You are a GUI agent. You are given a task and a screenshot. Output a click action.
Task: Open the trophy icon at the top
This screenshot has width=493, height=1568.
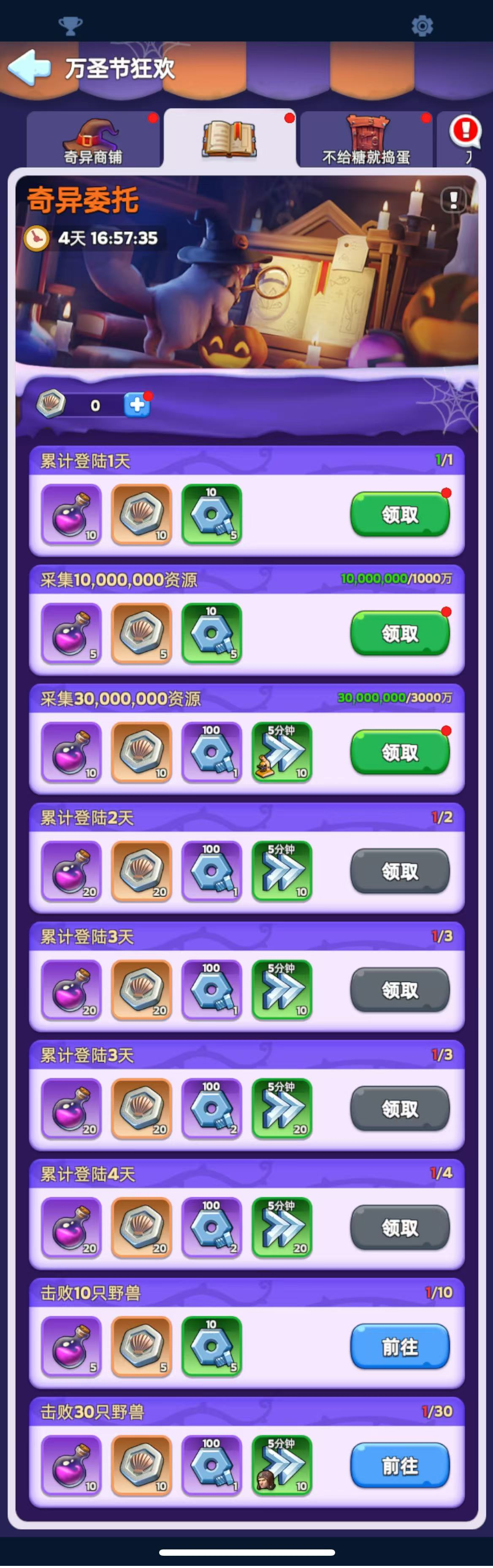tap(70, 26)
